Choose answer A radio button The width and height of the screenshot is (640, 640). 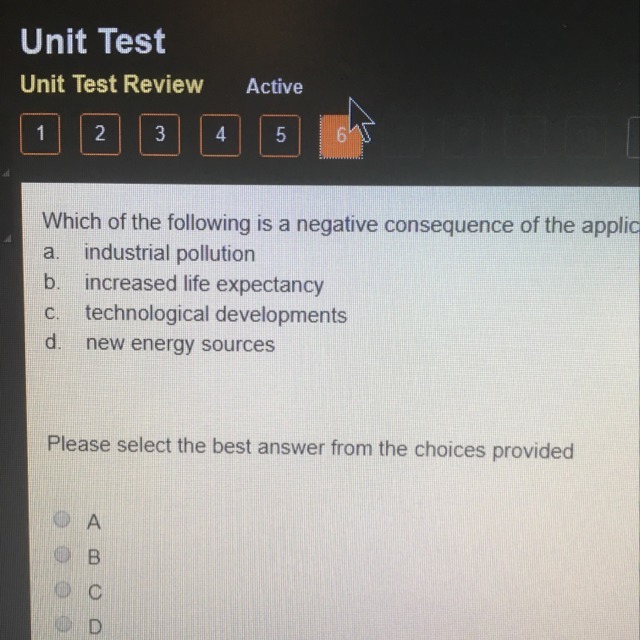(x=62, y=520)
